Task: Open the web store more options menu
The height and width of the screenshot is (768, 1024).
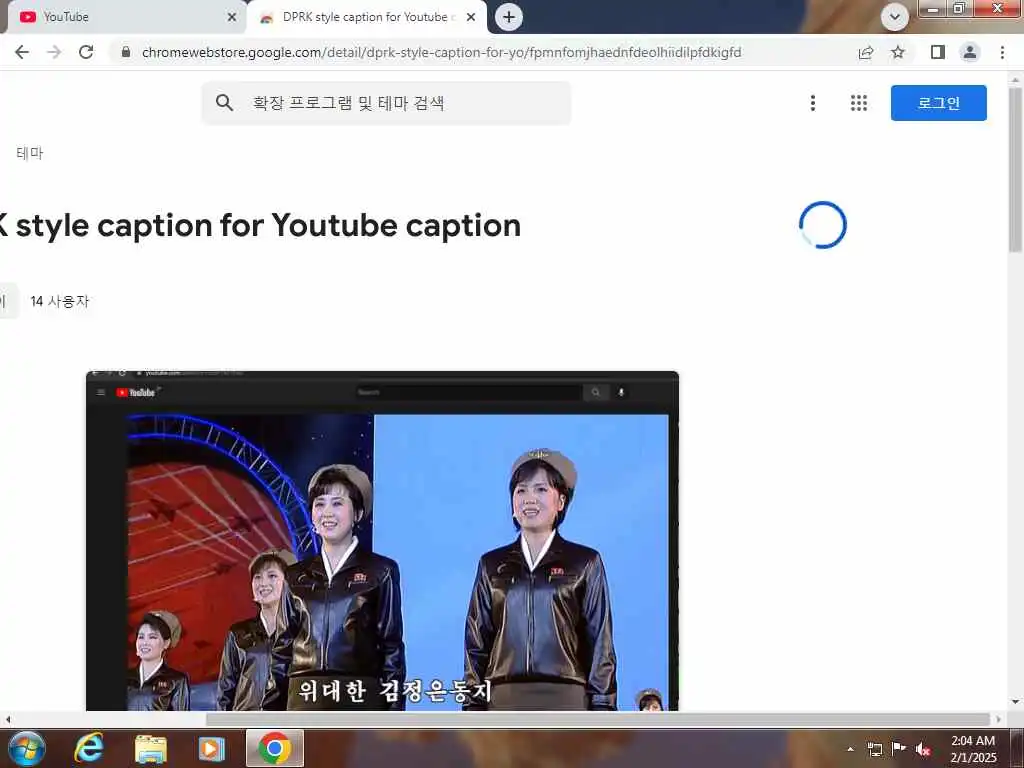Action: click(813, 103)
